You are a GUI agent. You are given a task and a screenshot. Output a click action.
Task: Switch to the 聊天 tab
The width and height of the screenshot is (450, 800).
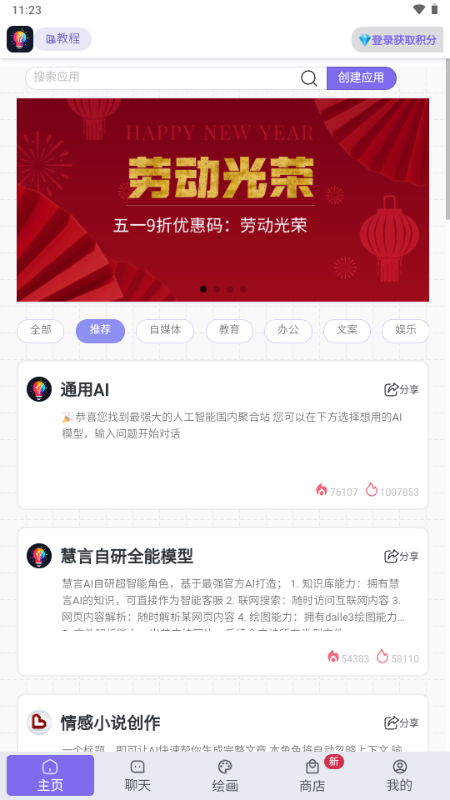[x=138, y=776]
